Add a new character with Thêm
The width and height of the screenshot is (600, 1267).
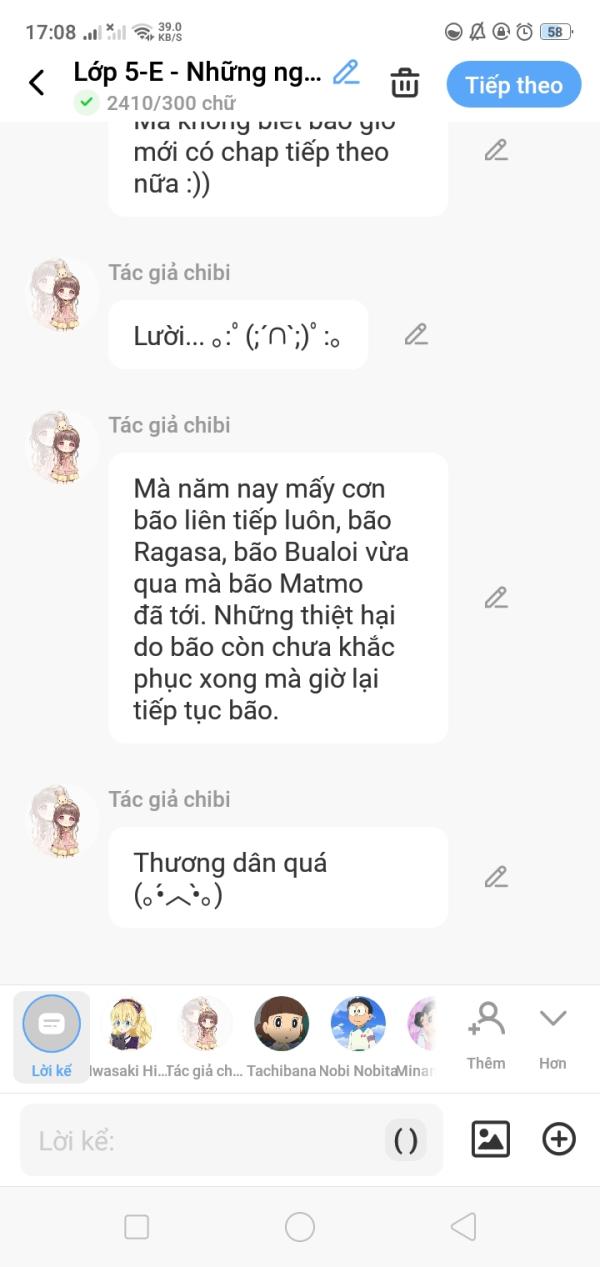point(486,1036)
